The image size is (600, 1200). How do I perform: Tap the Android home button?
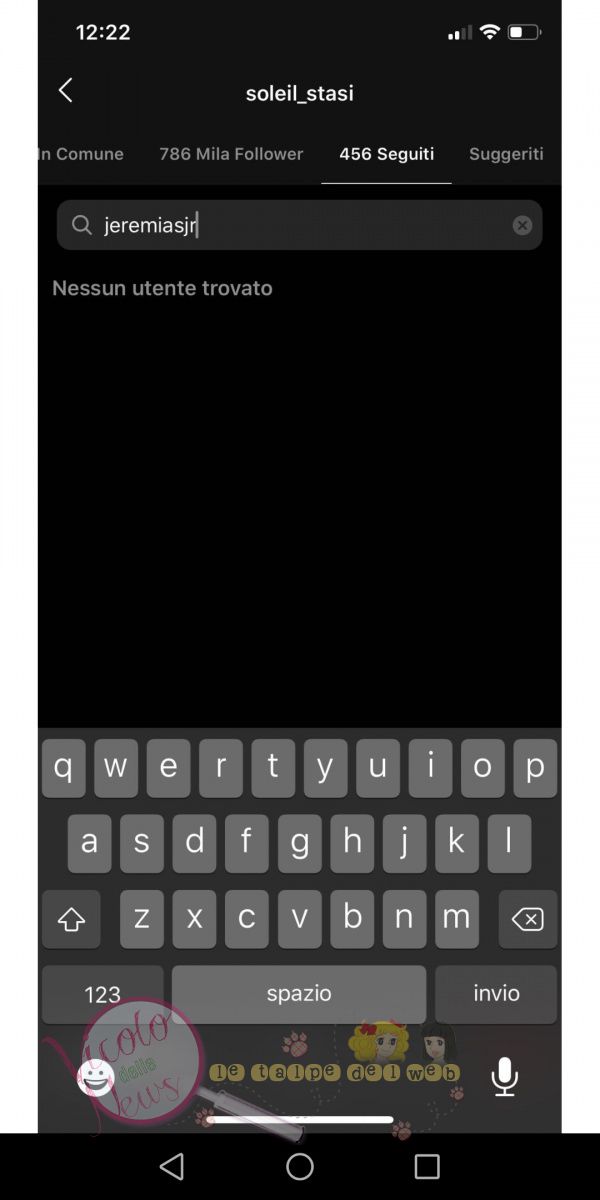coord(300,1166)
